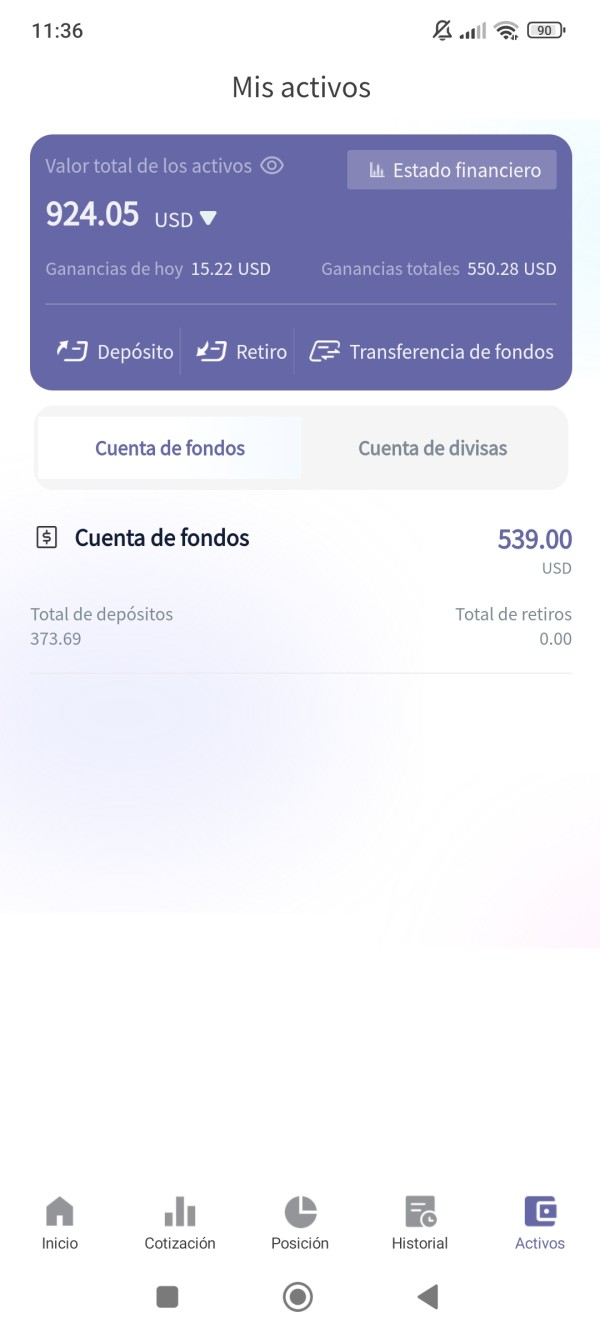Open the Historial tab

[420, 1223]
